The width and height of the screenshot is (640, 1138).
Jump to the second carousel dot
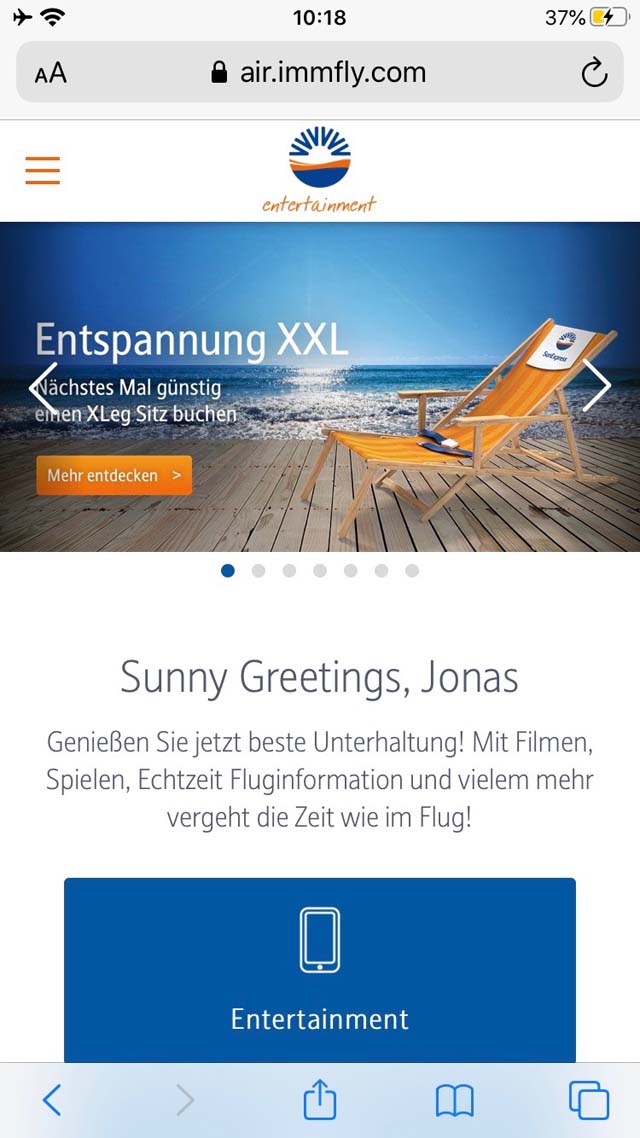pos(258,571)
